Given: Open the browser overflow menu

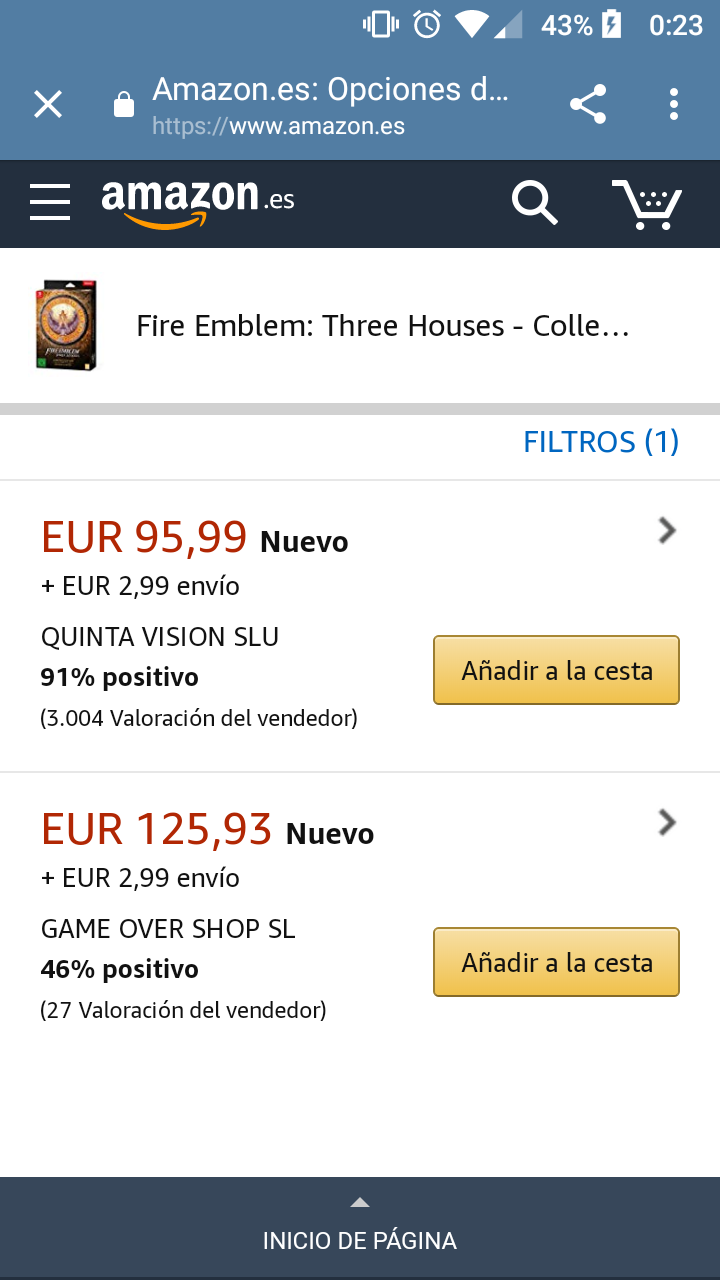Looking at the screenshot, I should tap(674, 104).
